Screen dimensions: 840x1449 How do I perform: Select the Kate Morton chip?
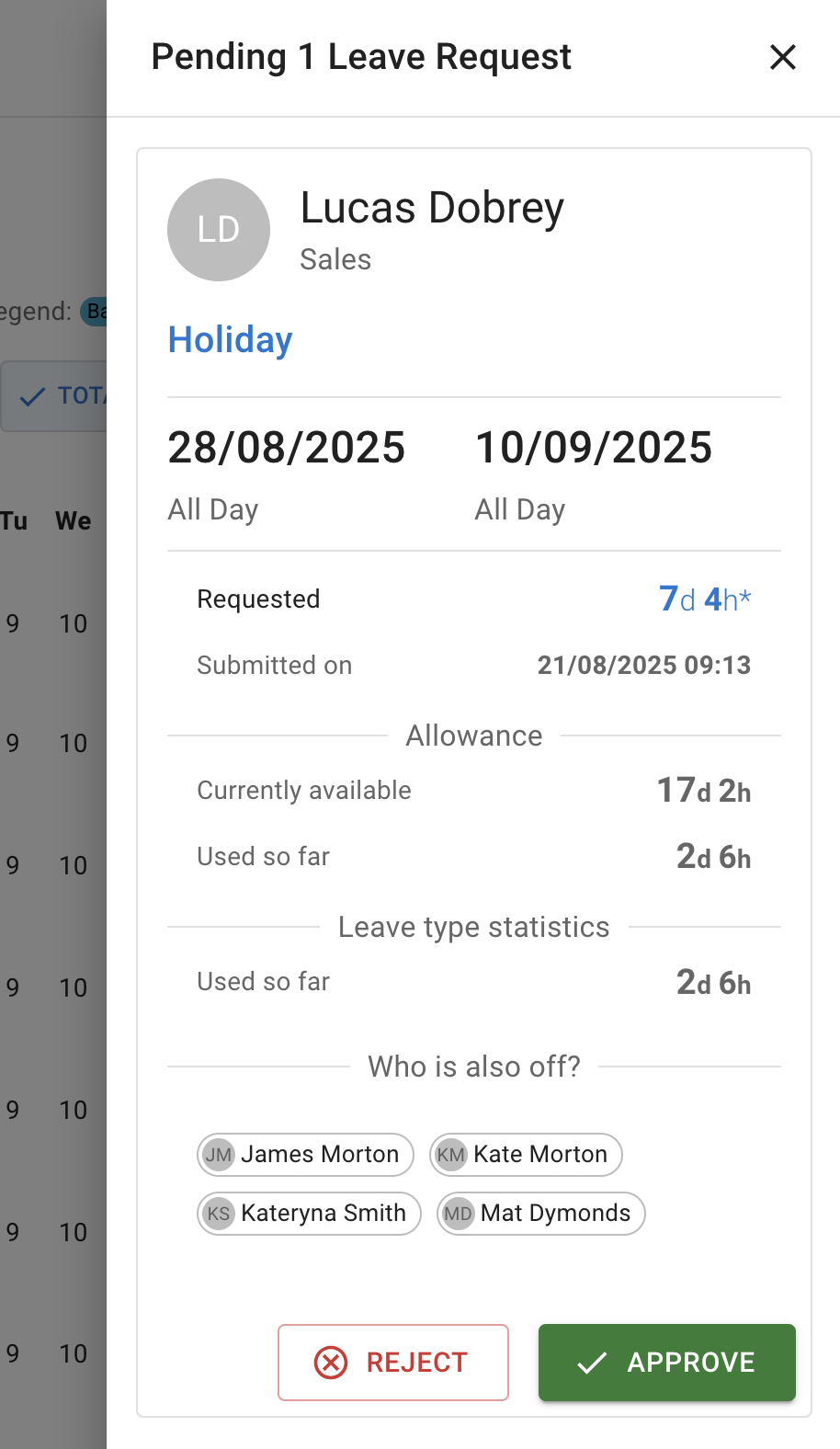(525, 1155)
